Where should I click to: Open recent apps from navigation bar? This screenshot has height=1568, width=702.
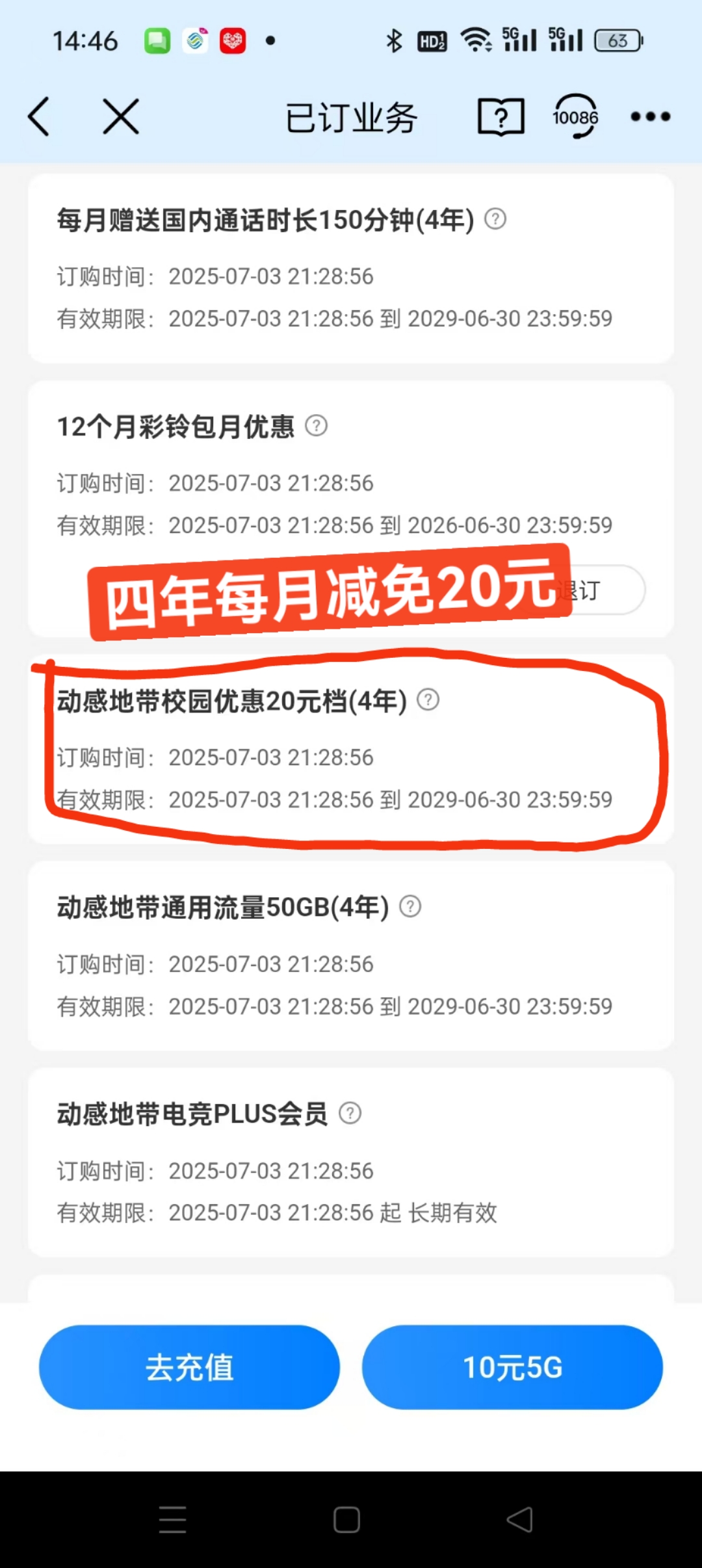tap(173, 1520)
